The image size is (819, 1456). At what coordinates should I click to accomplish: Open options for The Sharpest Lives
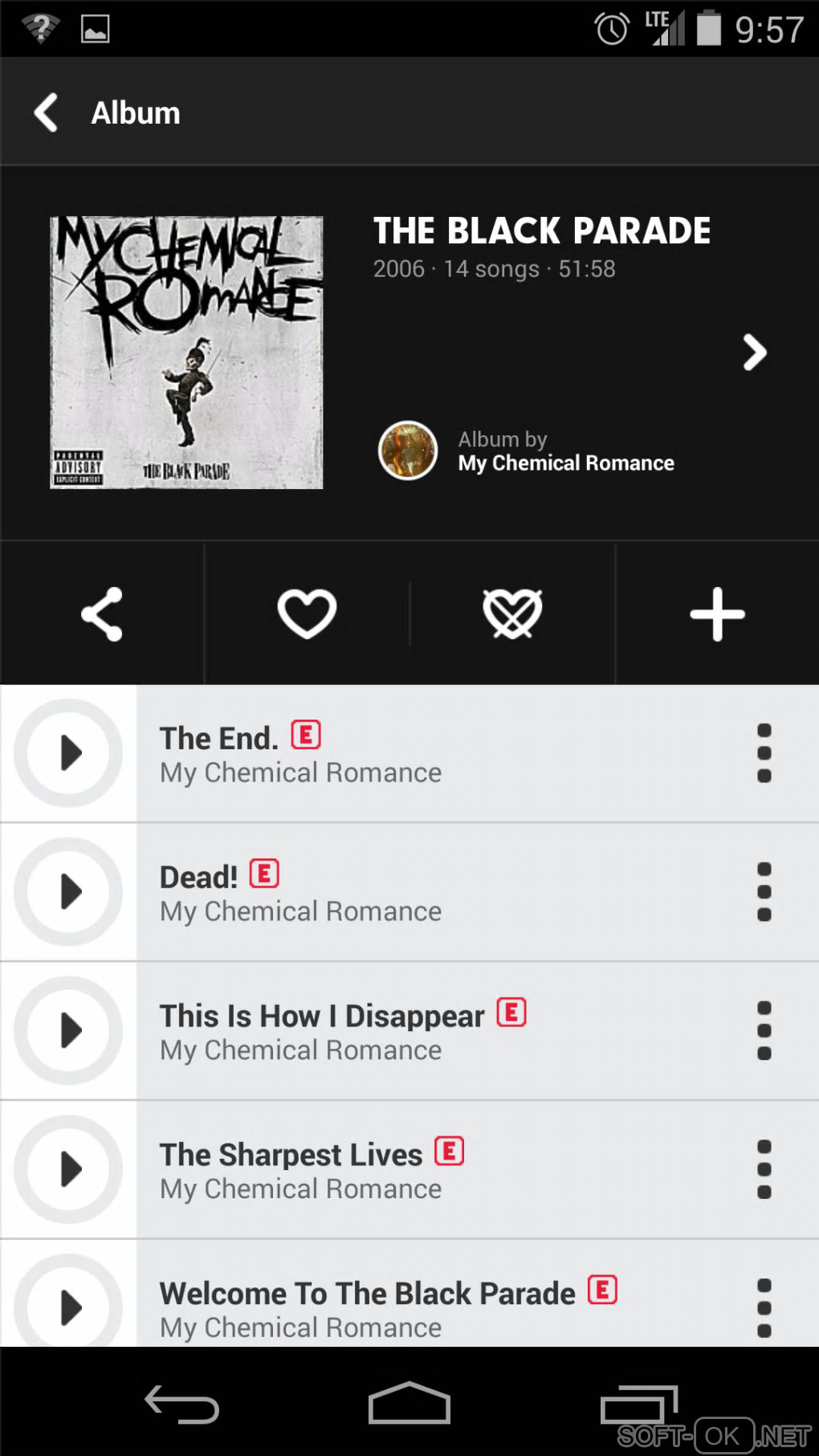764,1170
